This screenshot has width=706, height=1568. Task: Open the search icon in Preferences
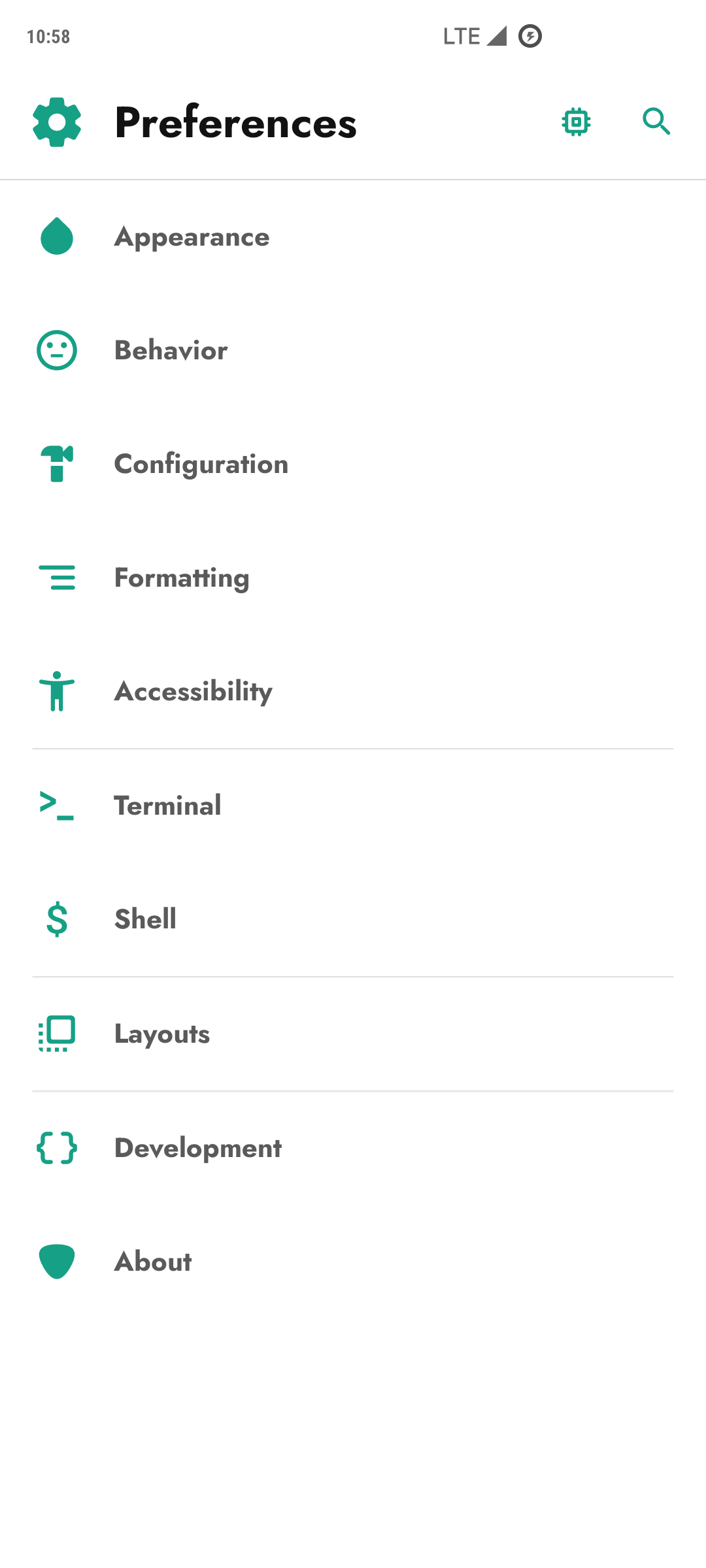point(656,122)
